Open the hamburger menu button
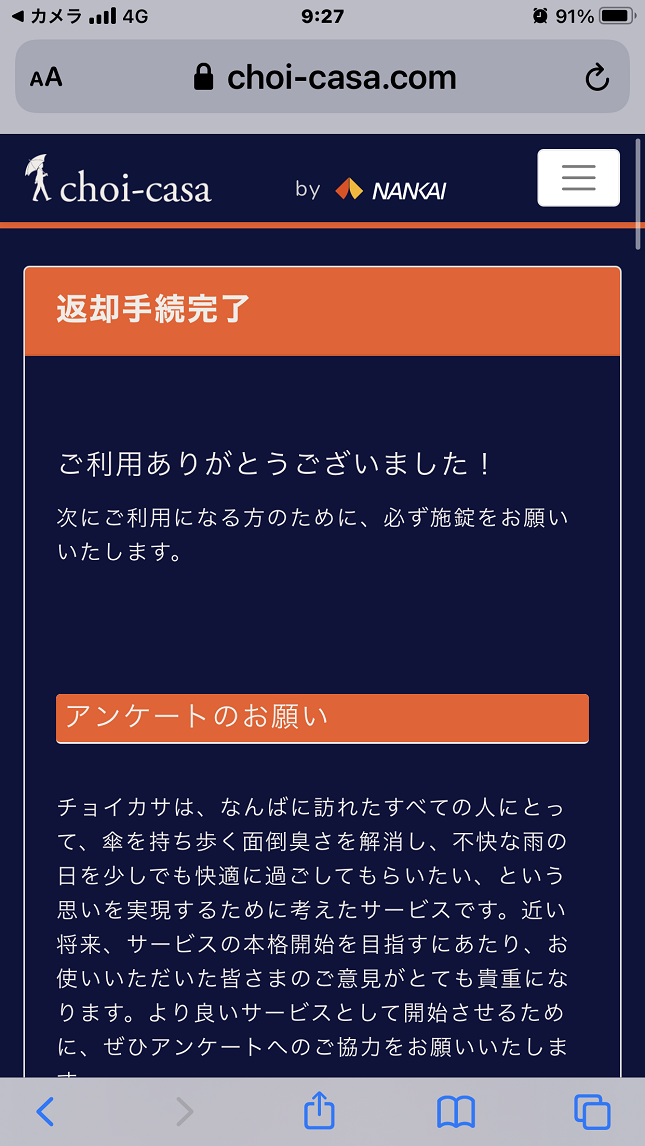This screenshot has width=645, height=1146. point(579,178)
